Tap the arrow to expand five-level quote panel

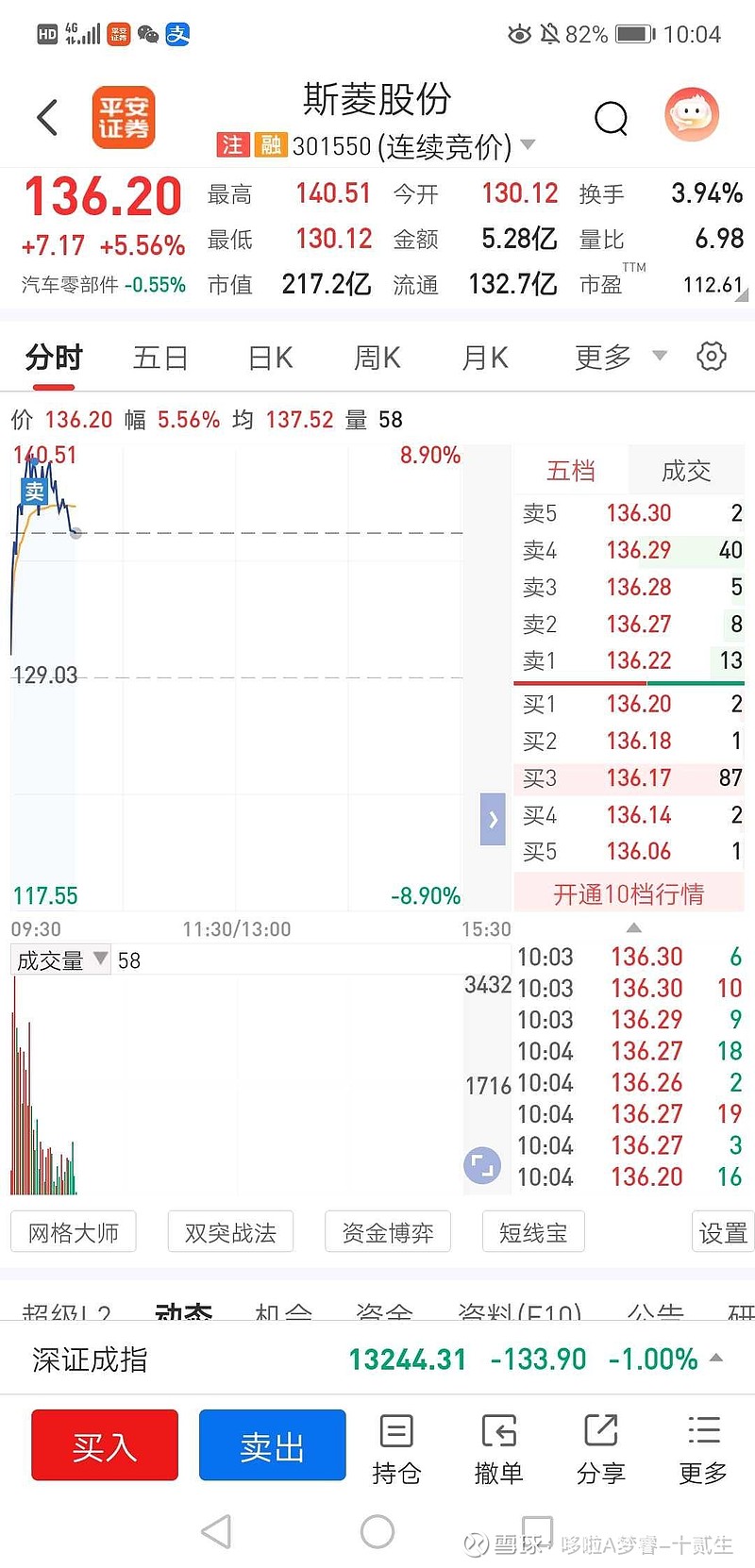pos(492,819)
